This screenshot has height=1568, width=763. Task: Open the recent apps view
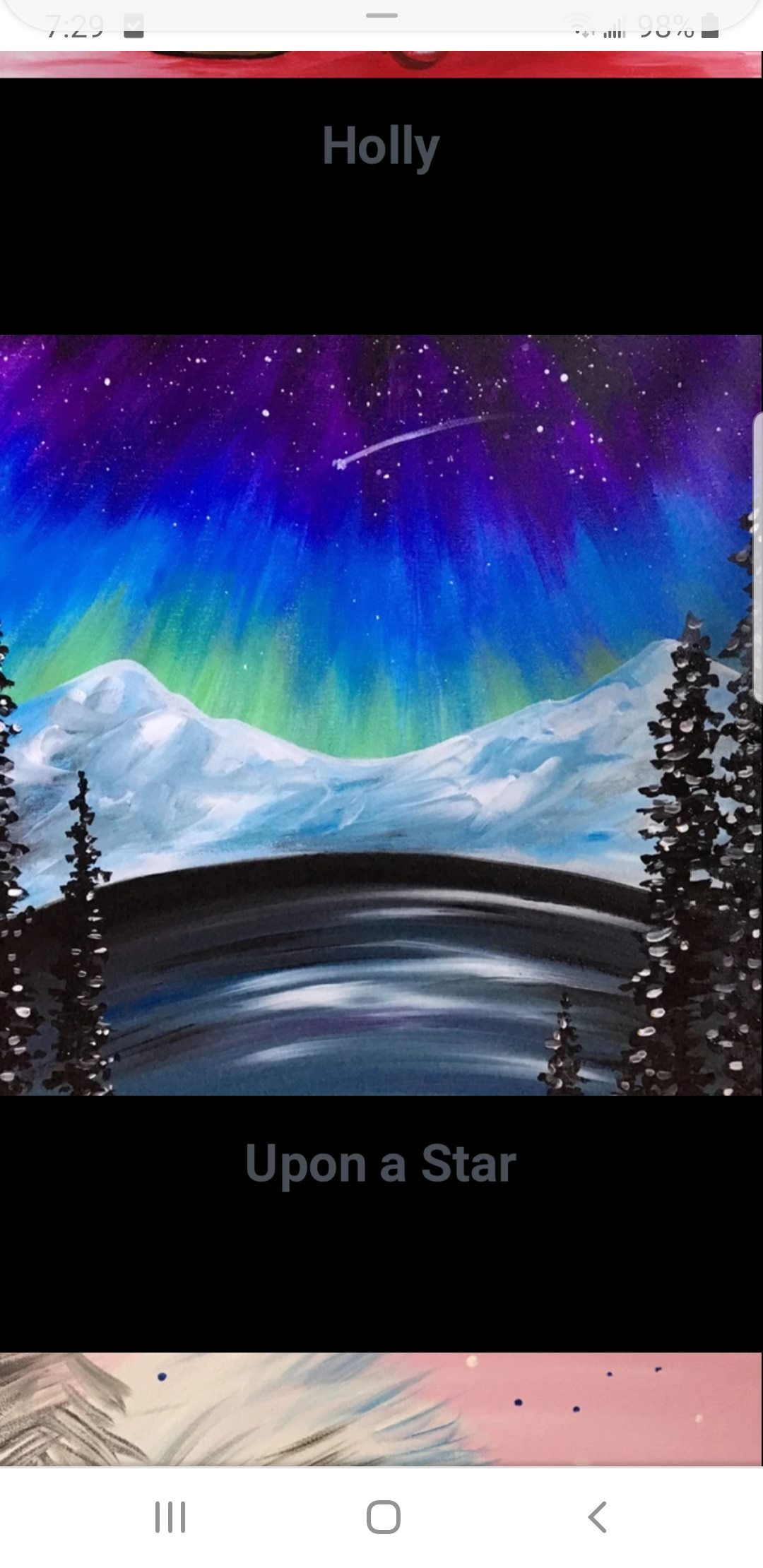coord(170,1516)
